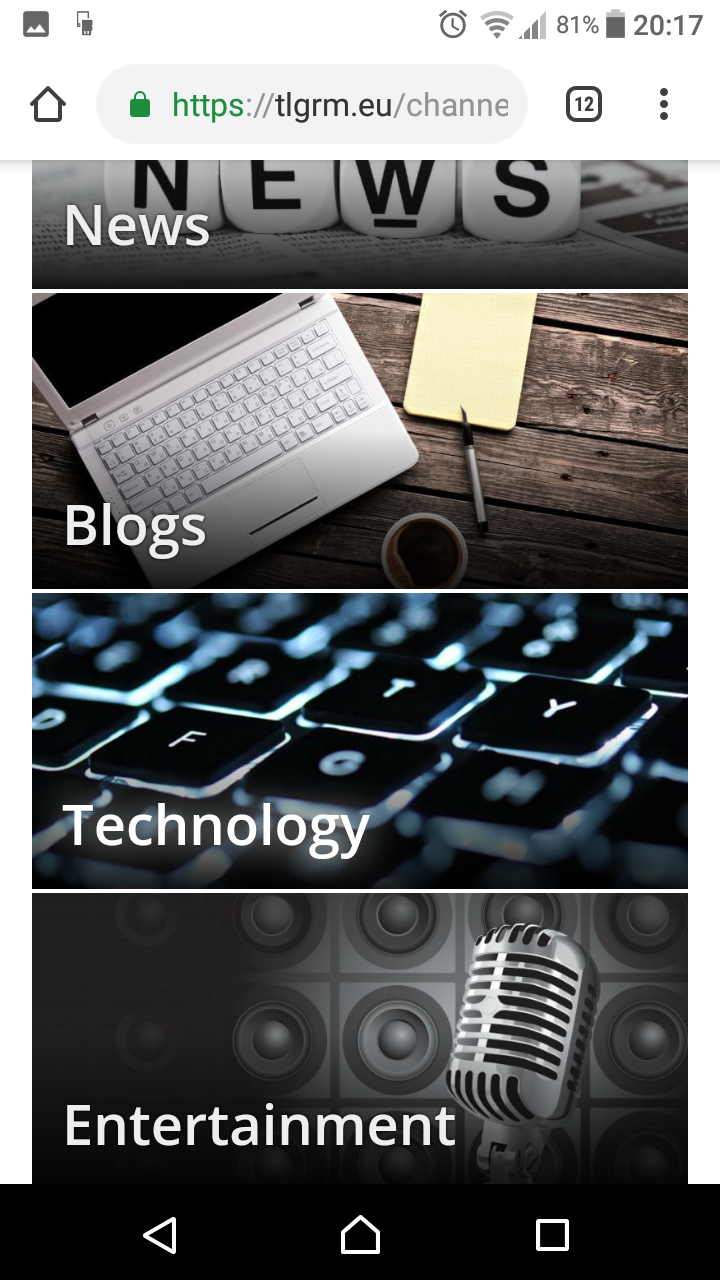Screen dimensions: 720x1280
Task: Open the tab switcher showing 12 tabs
Action: [584, 104]
